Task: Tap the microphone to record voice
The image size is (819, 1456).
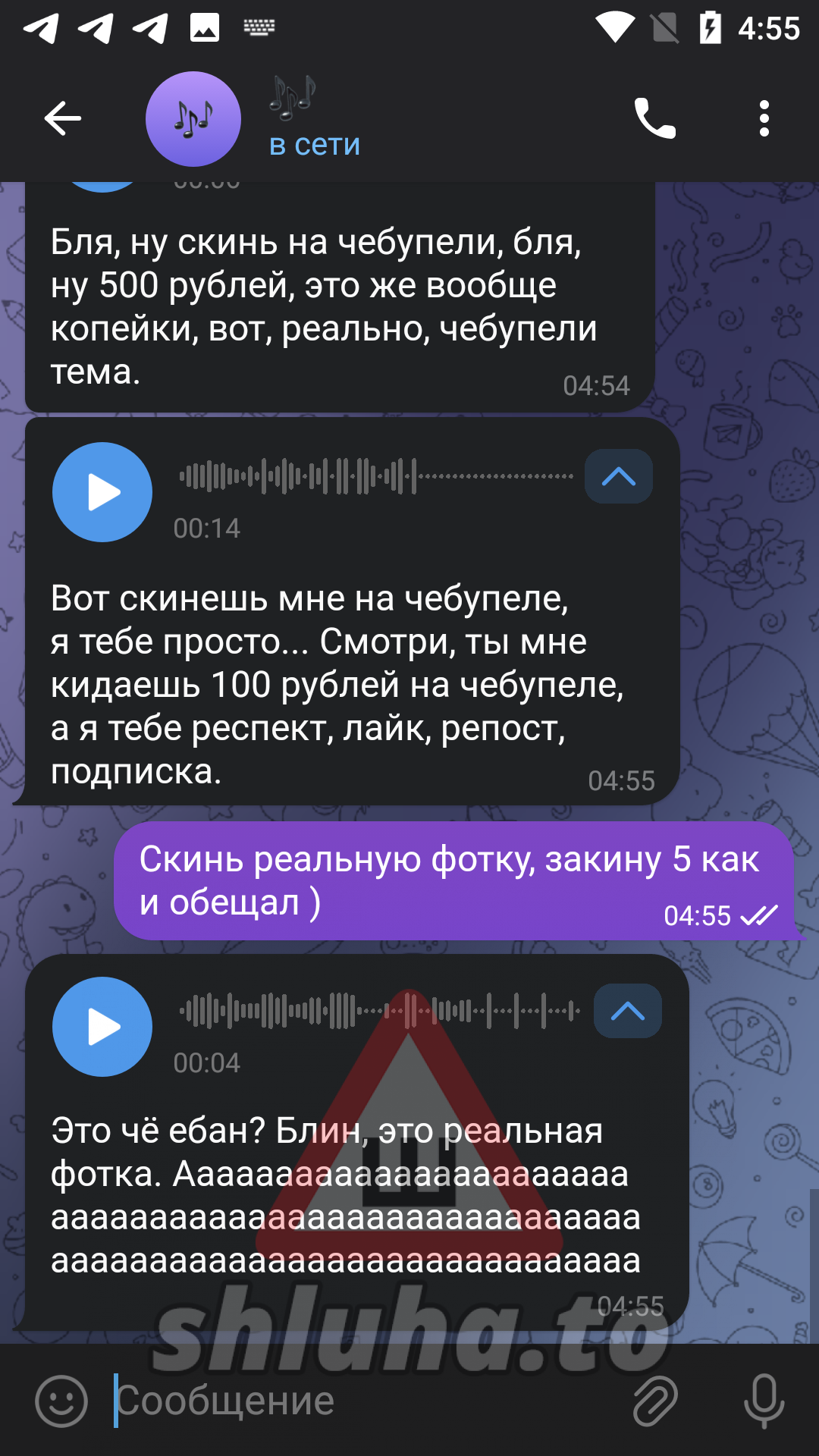Action: 764,1401
